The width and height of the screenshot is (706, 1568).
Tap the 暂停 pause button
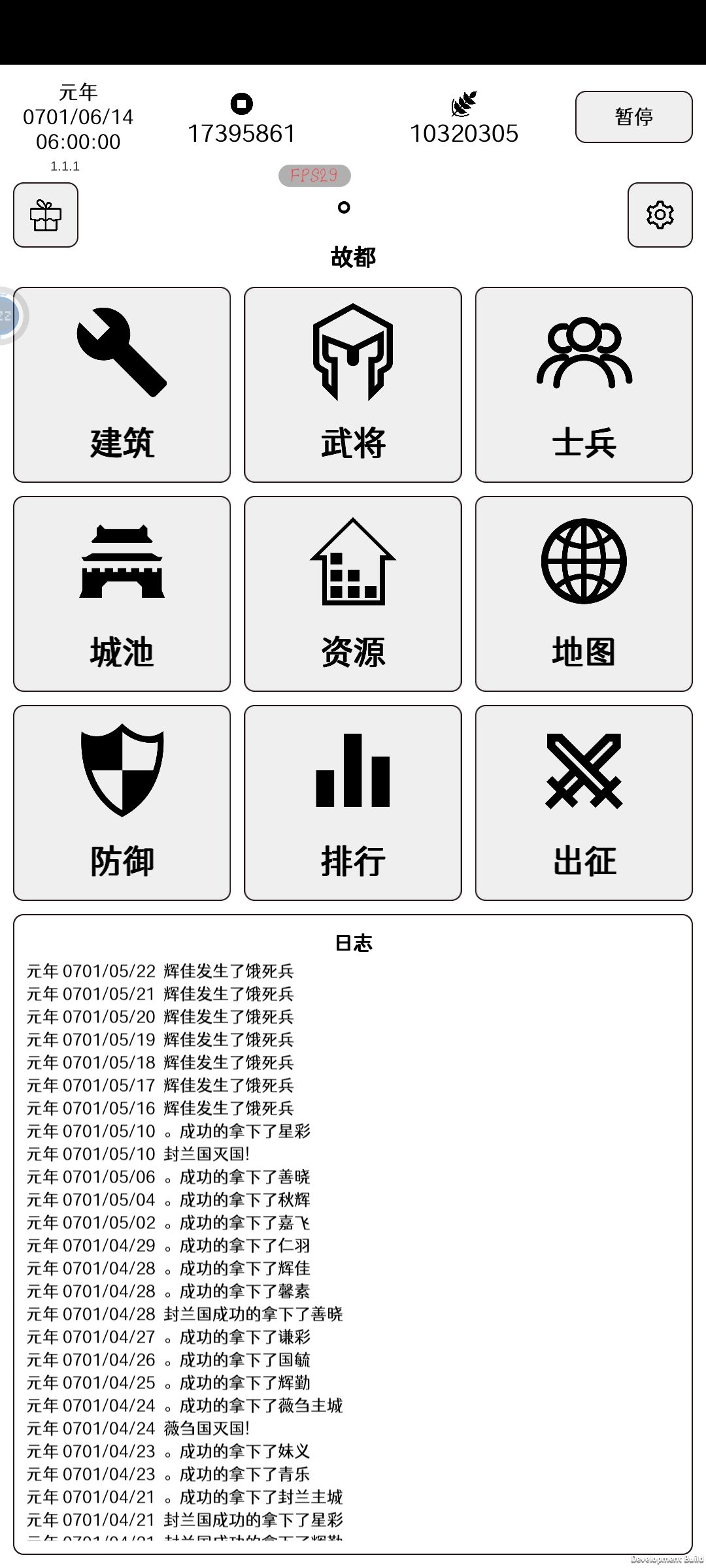point(633,117)
